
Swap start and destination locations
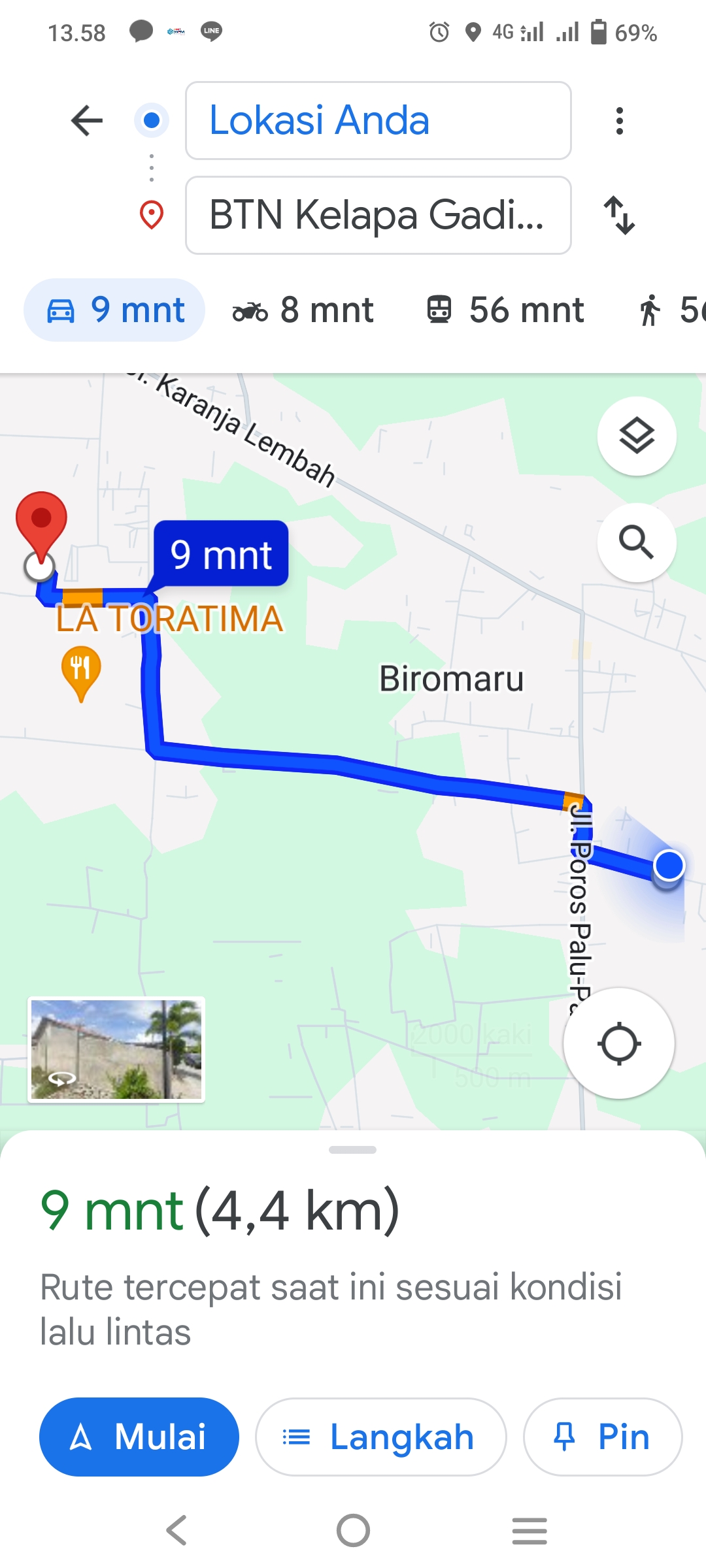coord(619,215)
